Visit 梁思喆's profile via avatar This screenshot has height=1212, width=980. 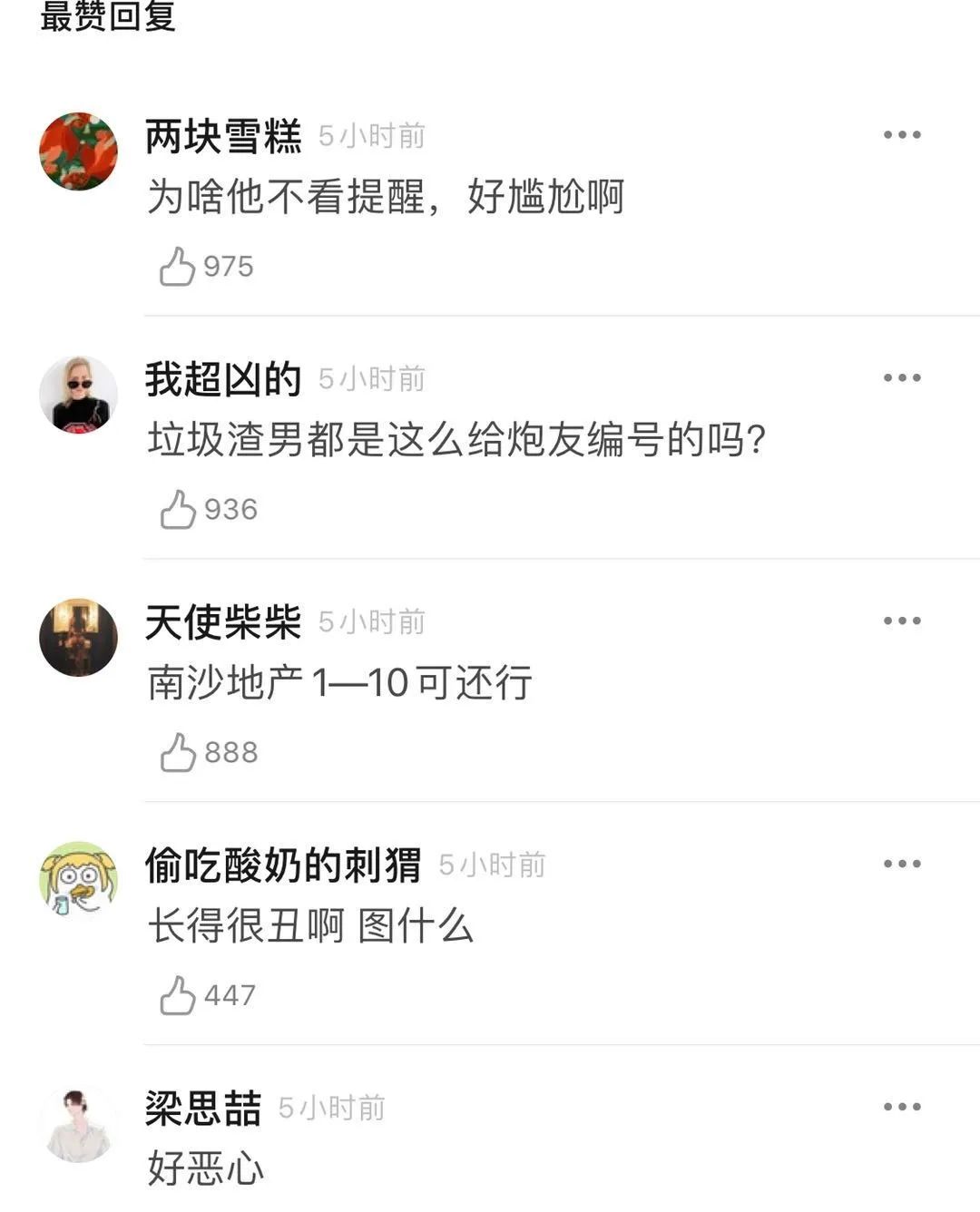(x=79, y=1125)
